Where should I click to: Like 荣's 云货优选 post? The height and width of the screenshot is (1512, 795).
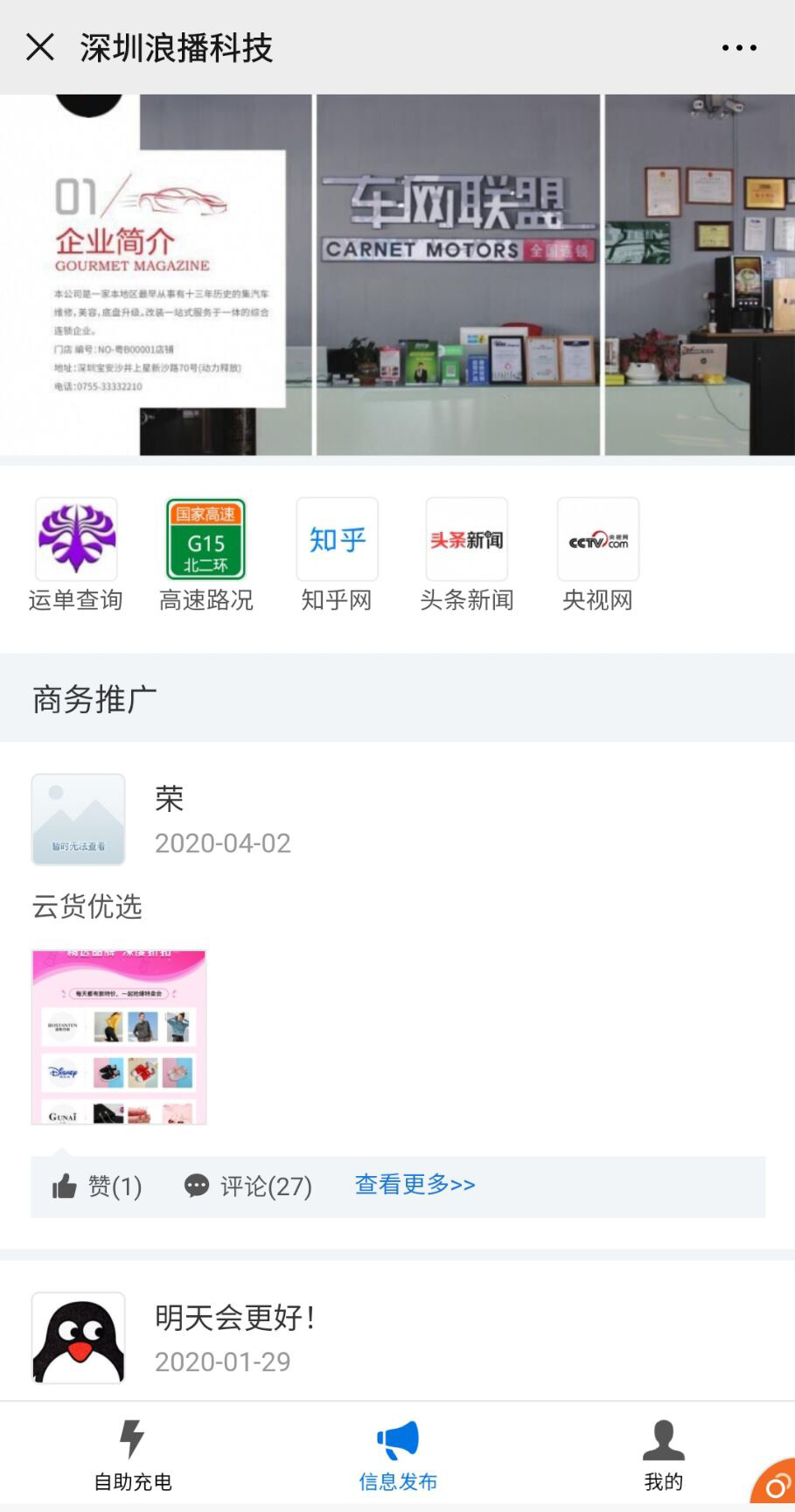[x=97, y=1186]
